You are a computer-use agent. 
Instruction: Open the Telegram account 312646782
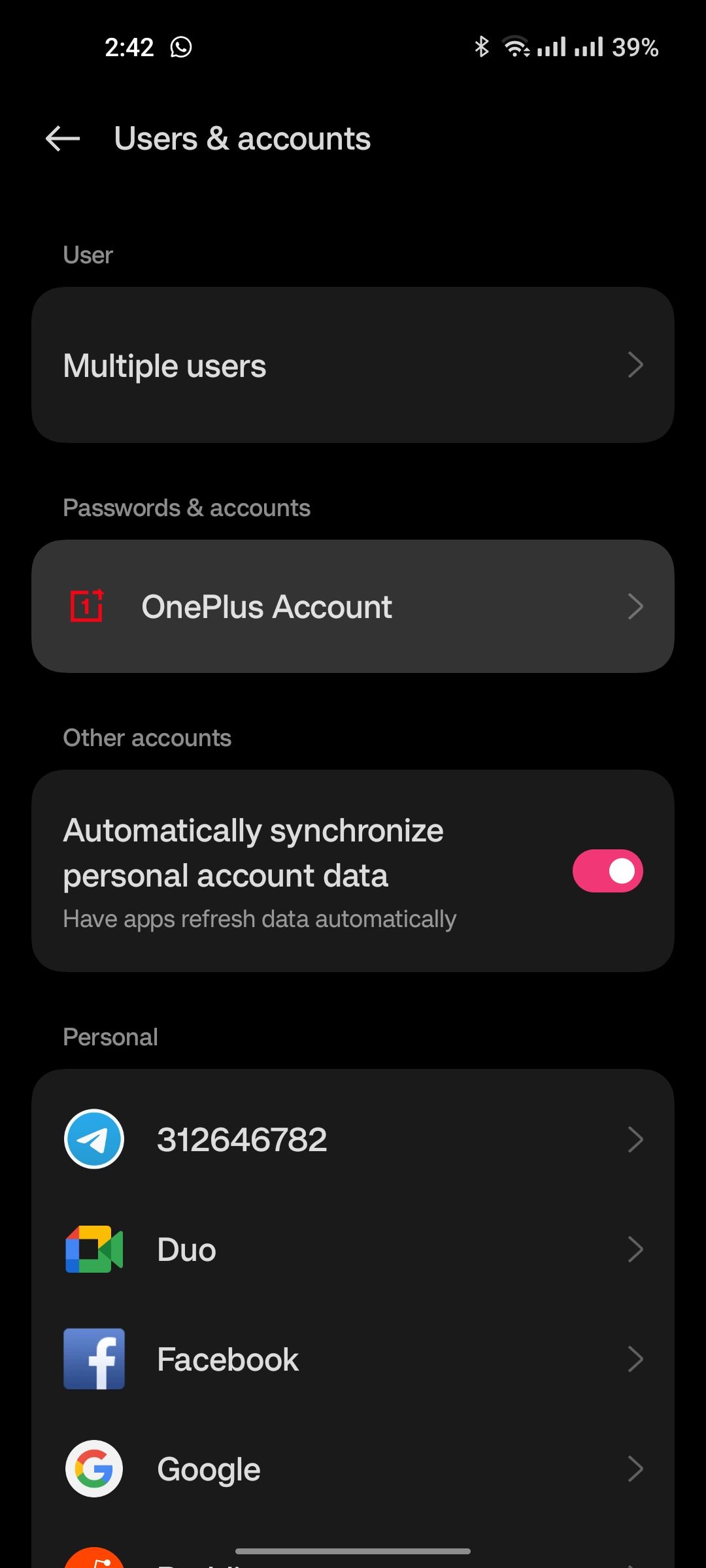353,1139
